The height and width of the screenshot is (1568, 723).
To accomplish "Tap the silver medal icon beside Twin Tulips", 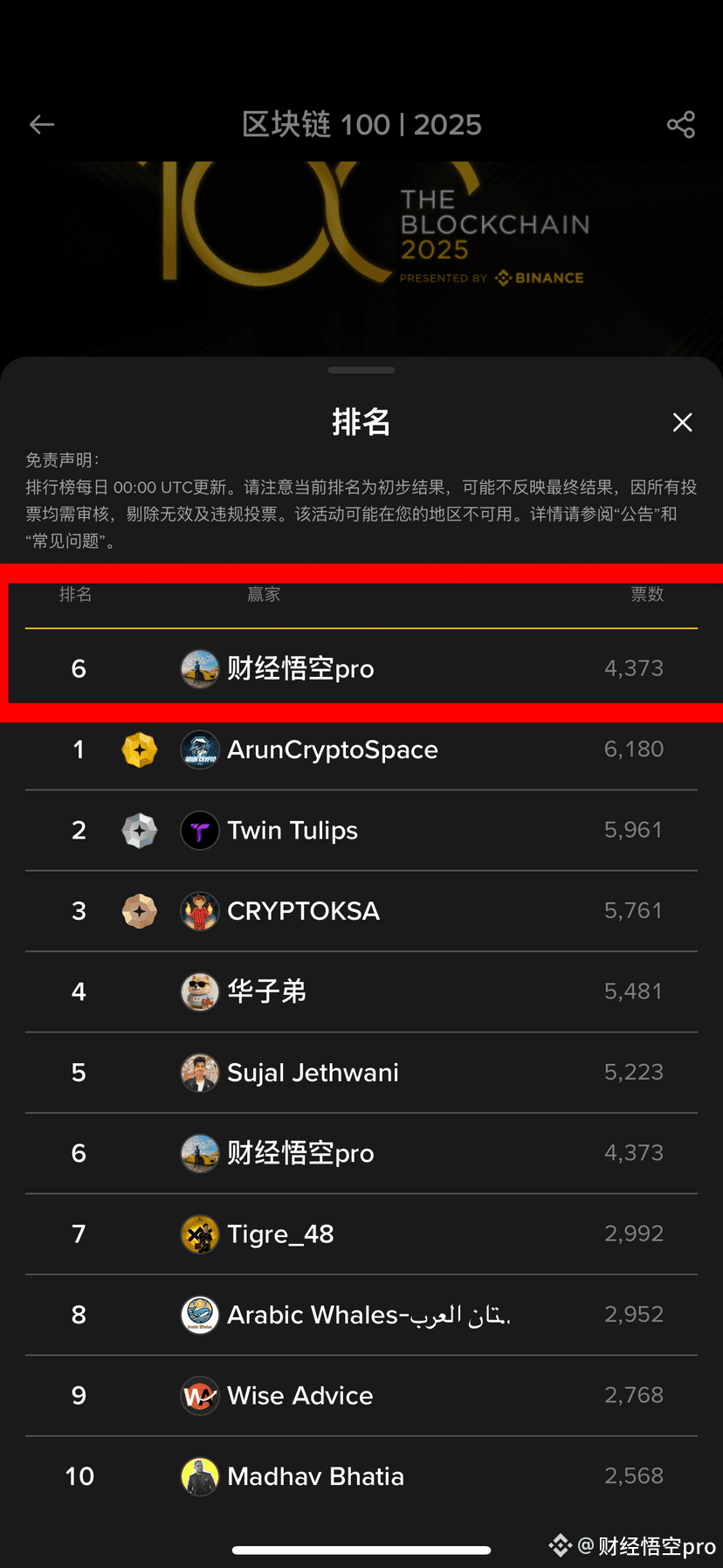I will pos(140,830).
